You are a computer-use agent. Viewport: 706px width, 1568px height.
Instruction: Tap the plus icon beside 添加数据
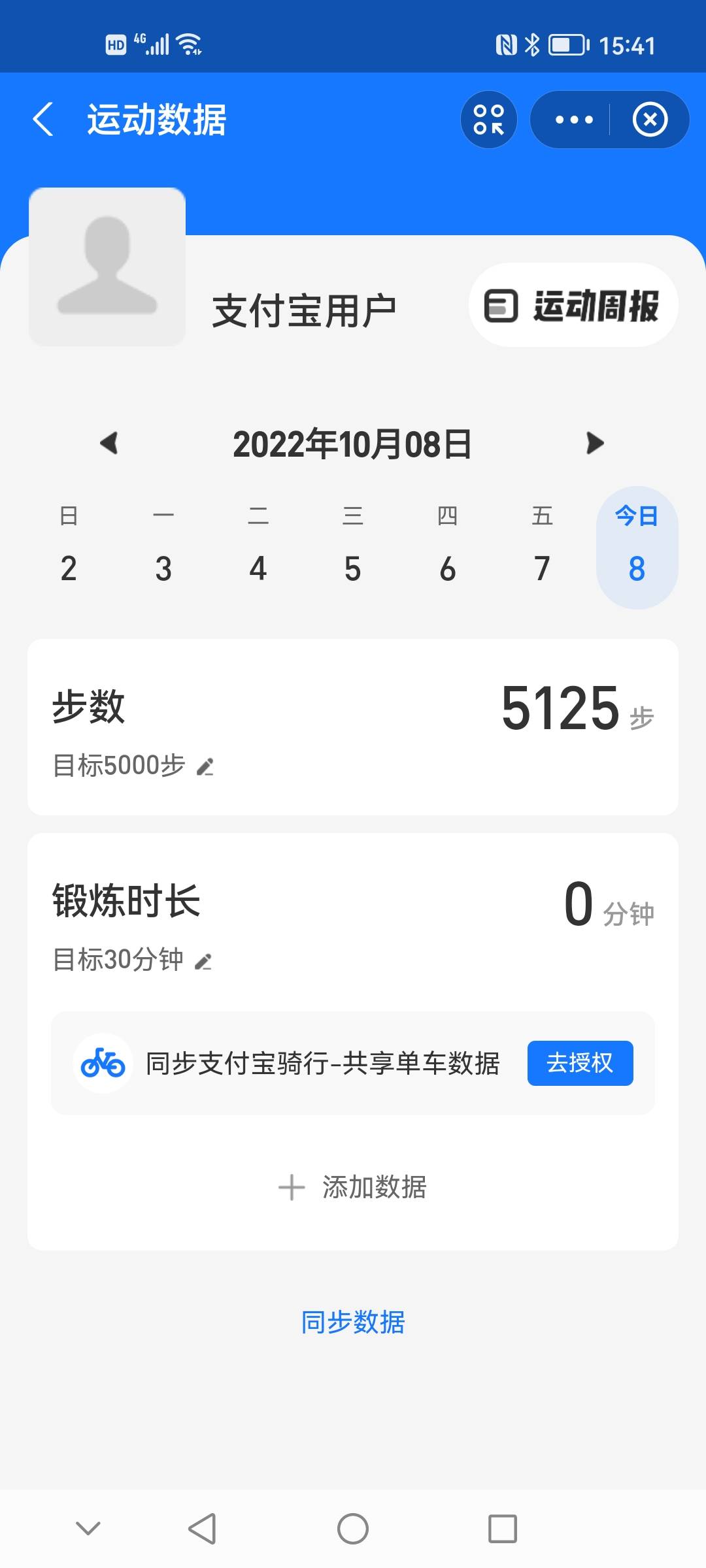click(x=290, y=1186)
